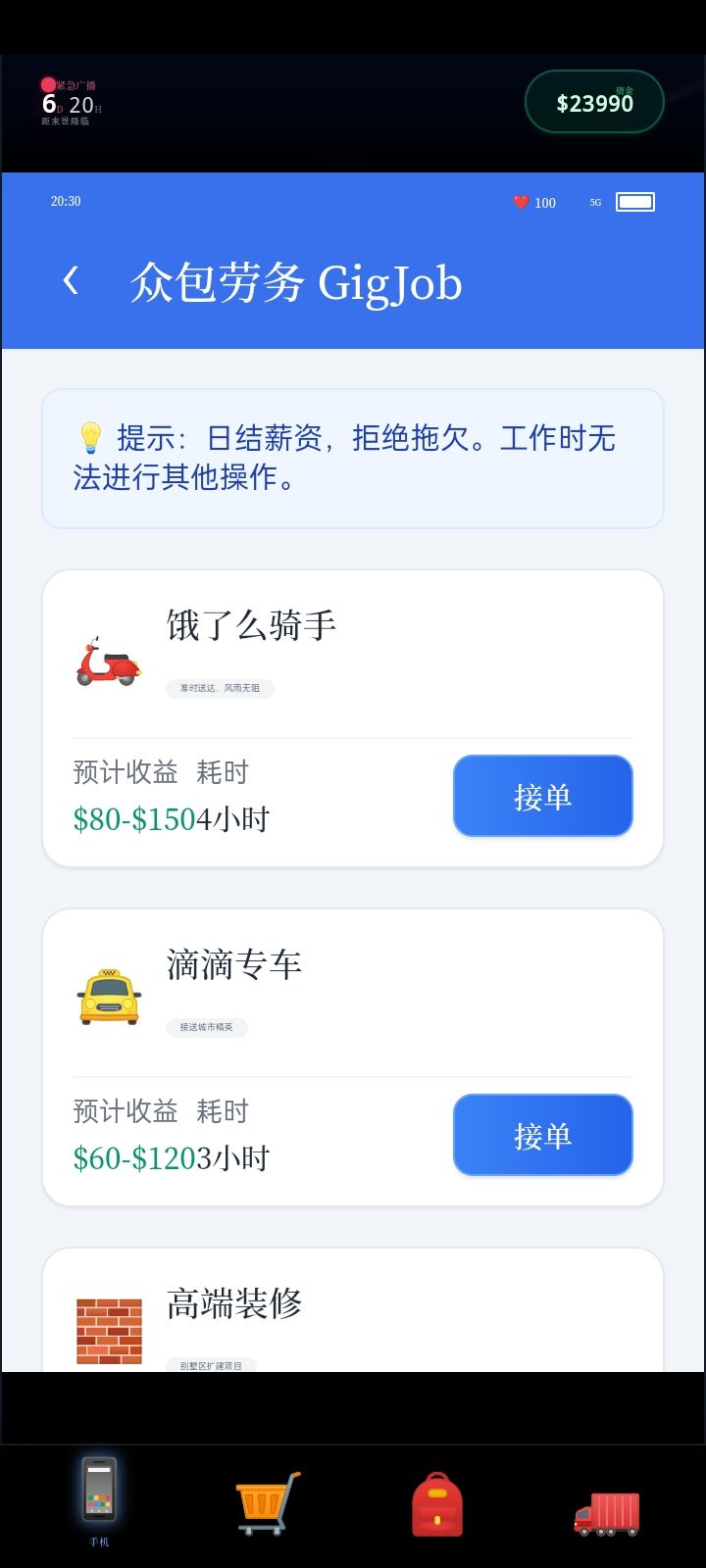The height and width of the screenshot is (1568, 706).
Task: Click the heart health icon in status bar
Action: 519,202
